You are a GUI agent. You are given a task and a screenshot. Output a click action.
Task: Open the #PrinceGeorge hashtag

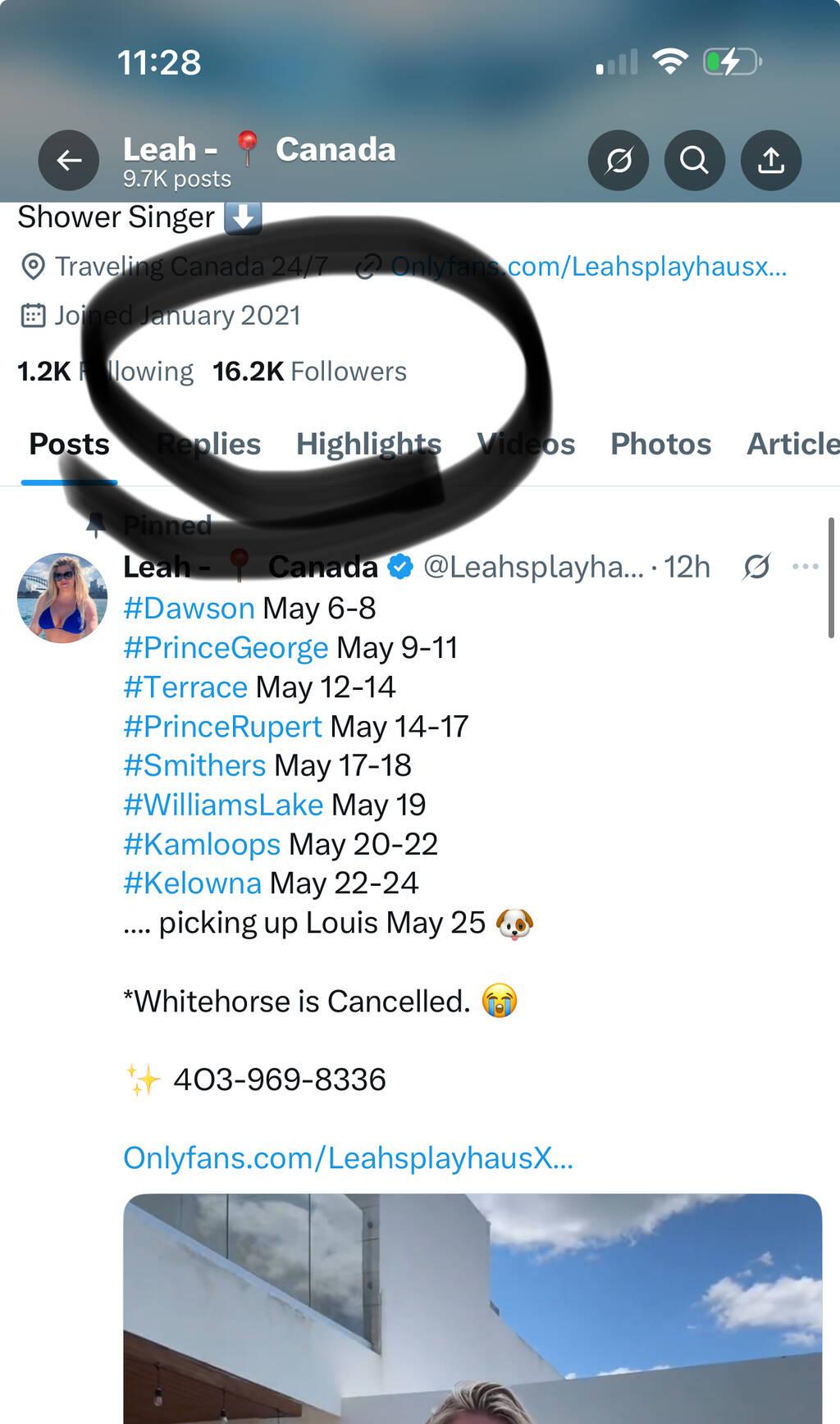[x=226, y=648]
